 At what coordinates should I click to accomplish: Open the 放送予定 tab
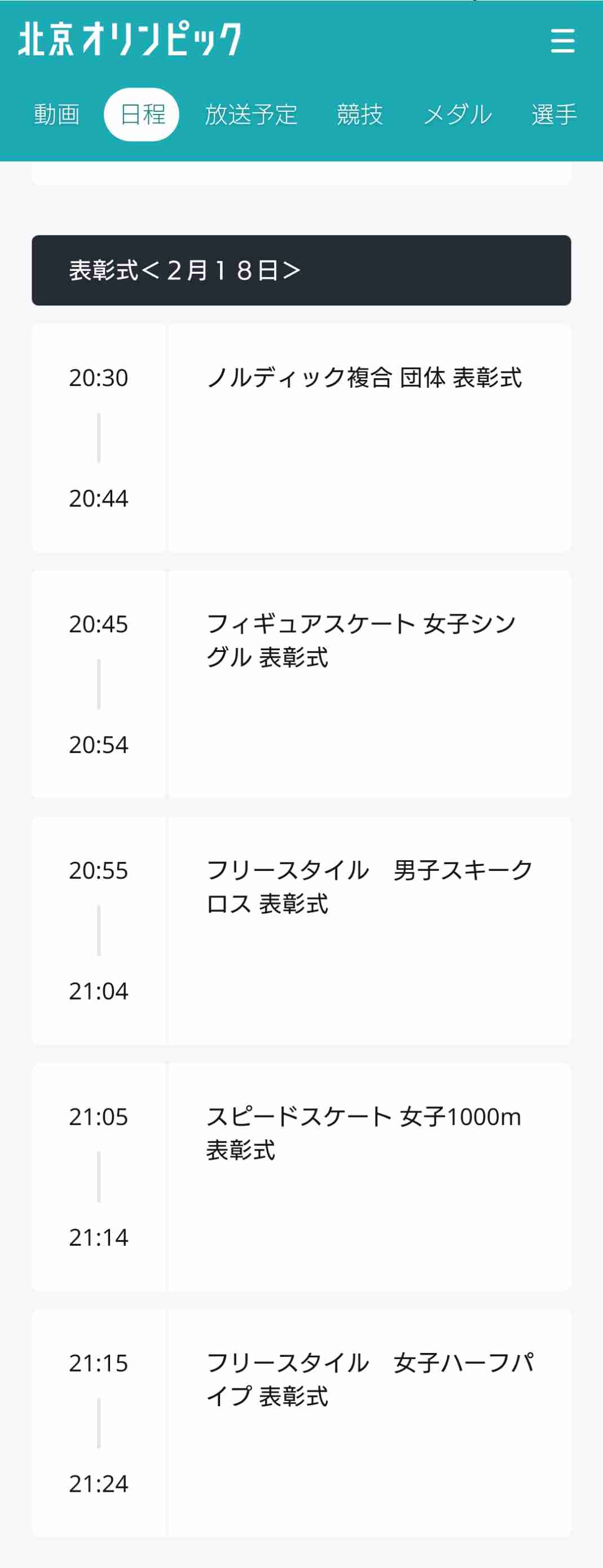[x=250, y=115]
